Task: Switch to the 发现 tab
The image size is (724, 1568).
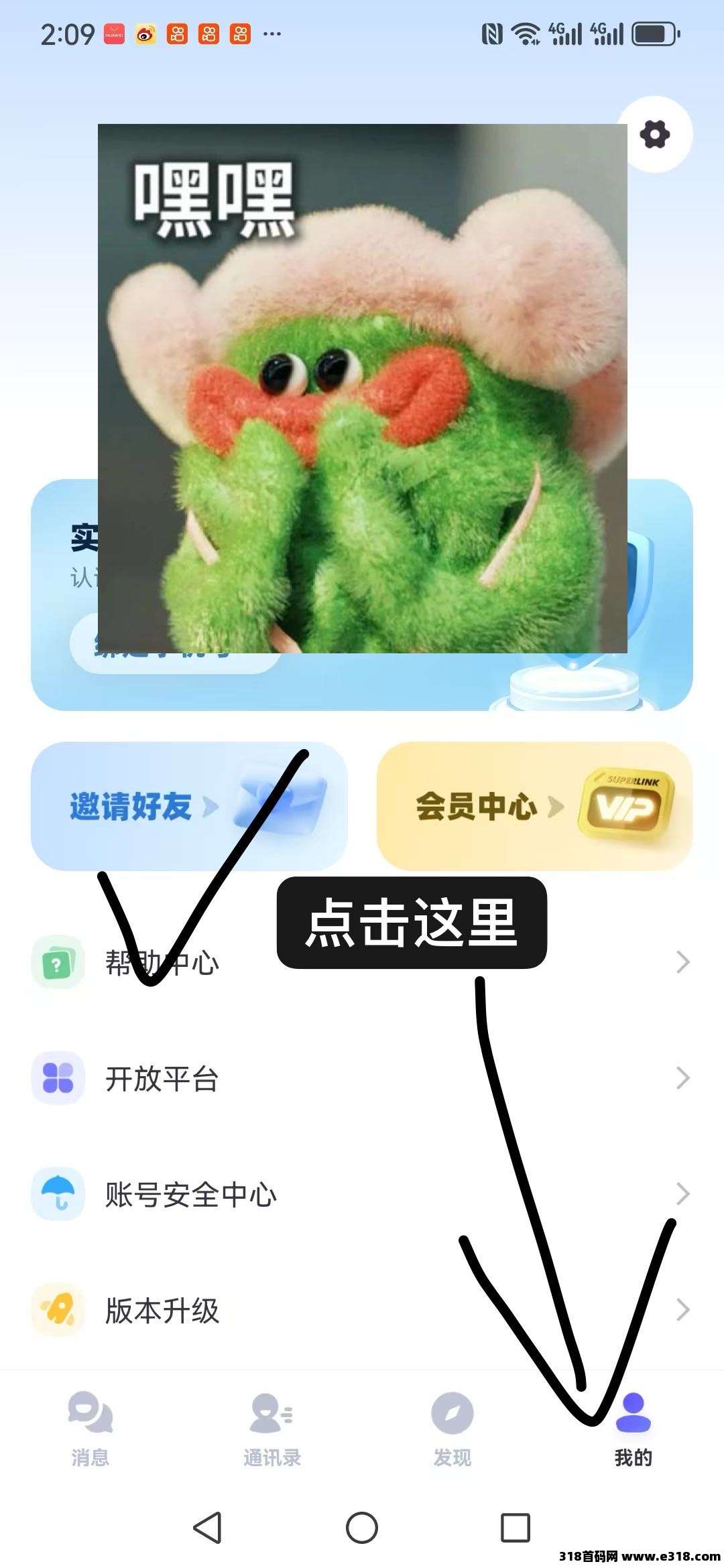Action: coord(452,1429)
